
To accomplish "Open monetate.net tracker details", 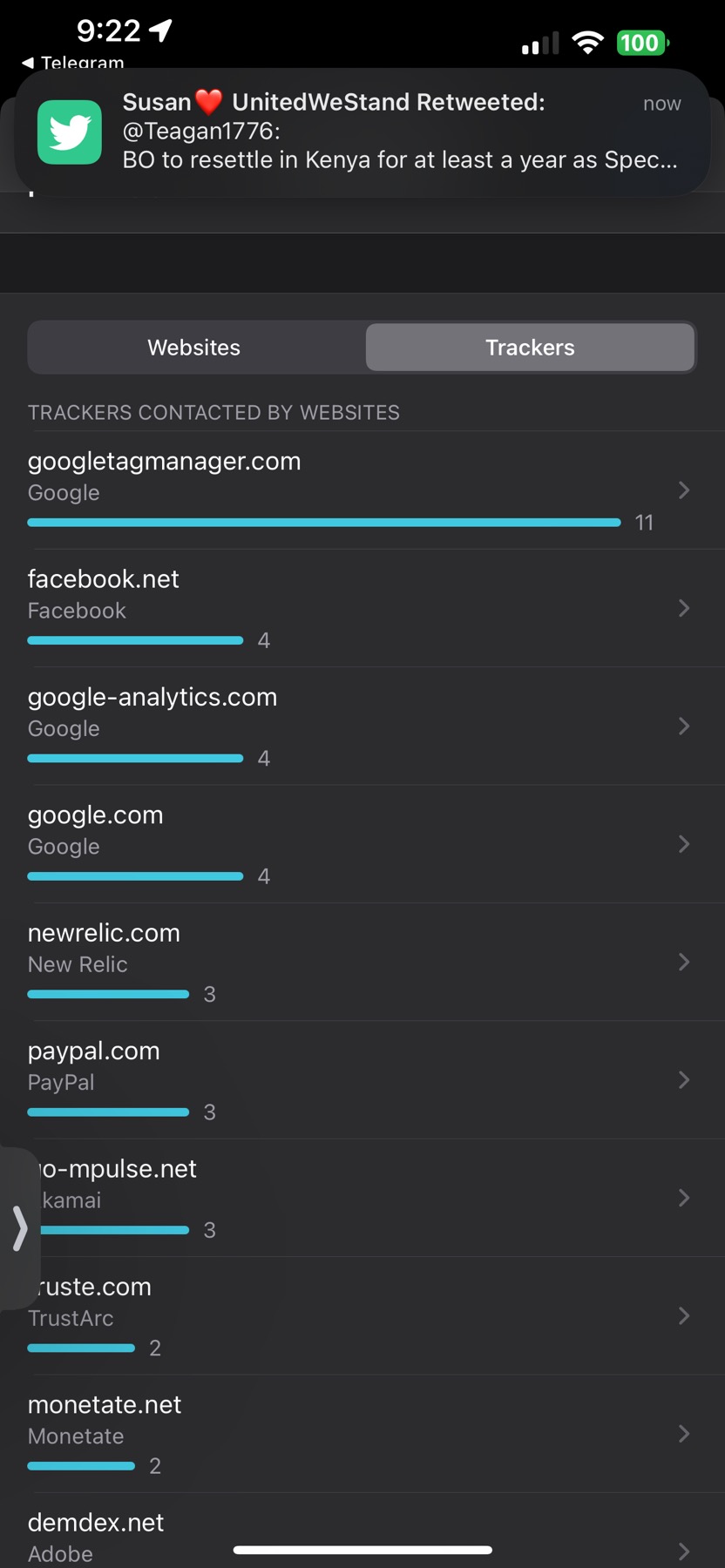I will tap(362, 1434).
